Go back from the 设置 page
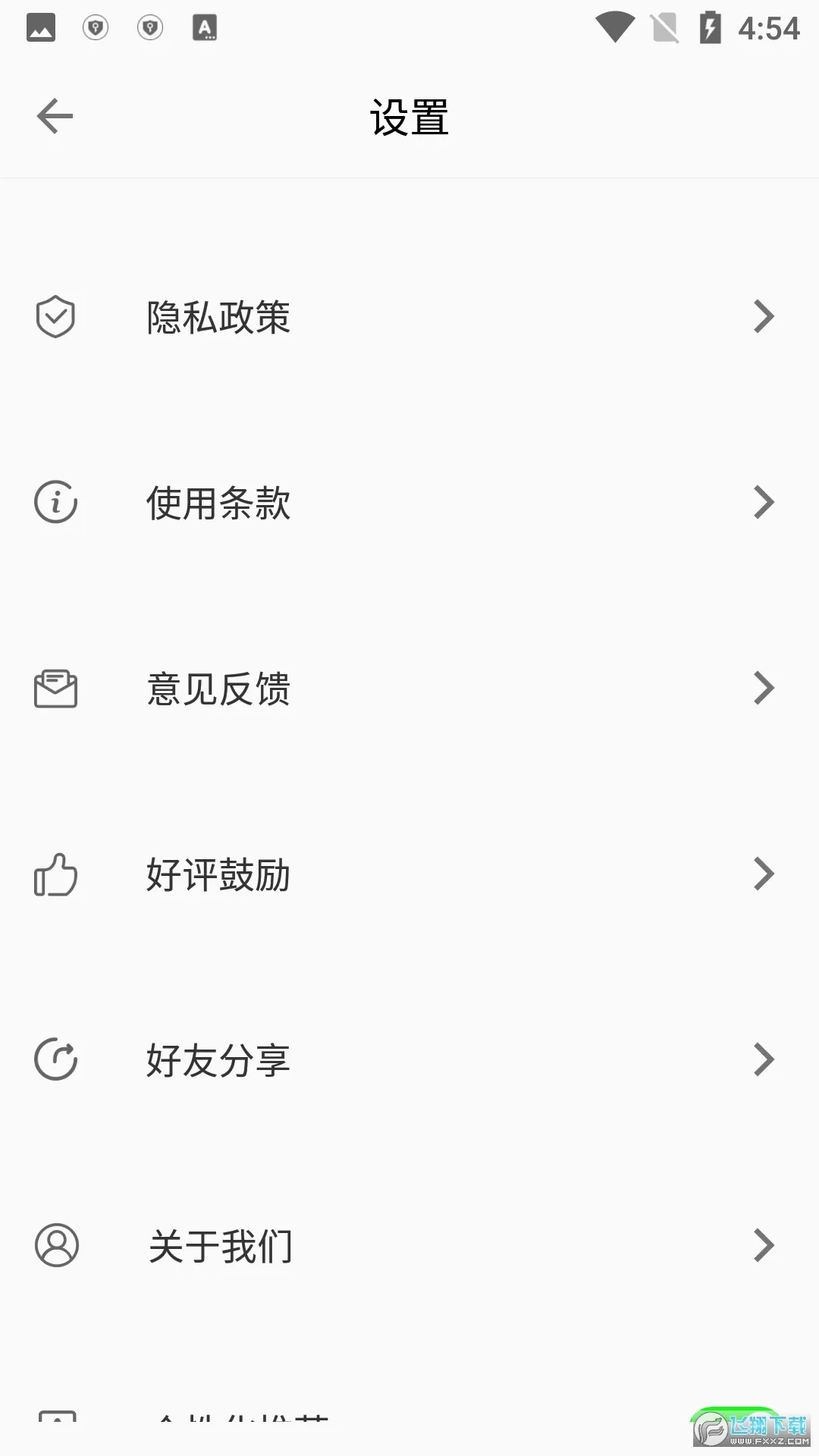The image size is (819, 1456). pos(55,116)
